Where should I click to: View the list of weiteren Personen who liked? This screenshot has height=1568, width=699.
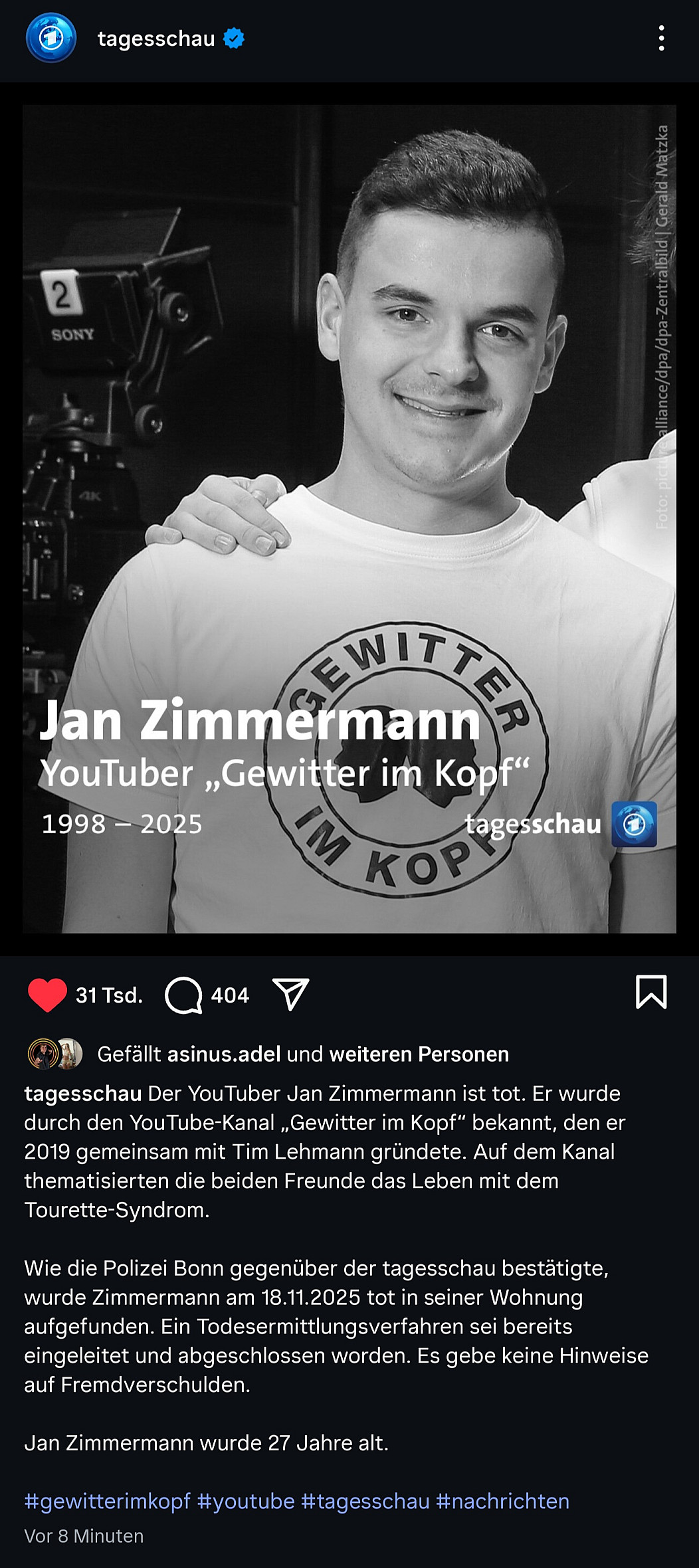click(419, 1054)
